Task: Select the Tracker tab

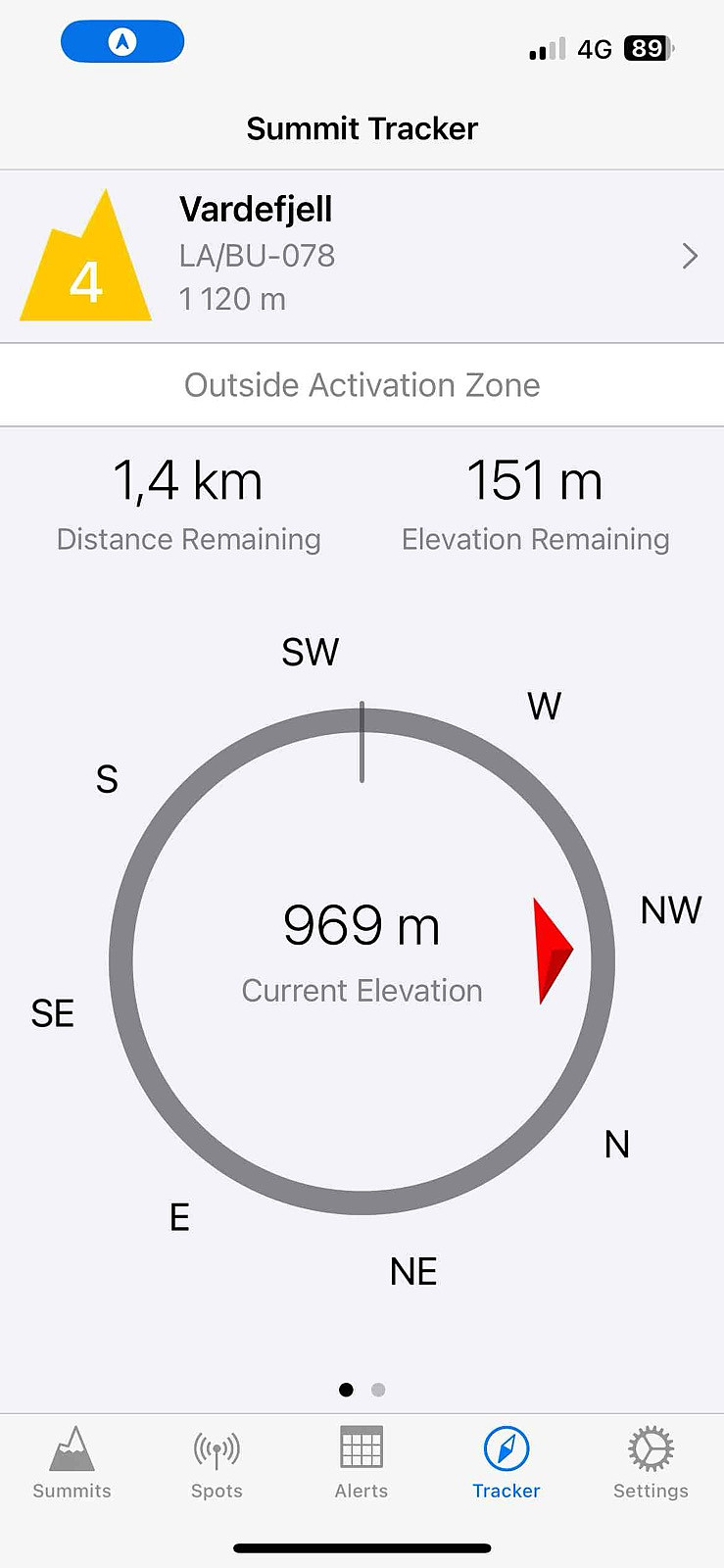Action: click(507, 1462)
